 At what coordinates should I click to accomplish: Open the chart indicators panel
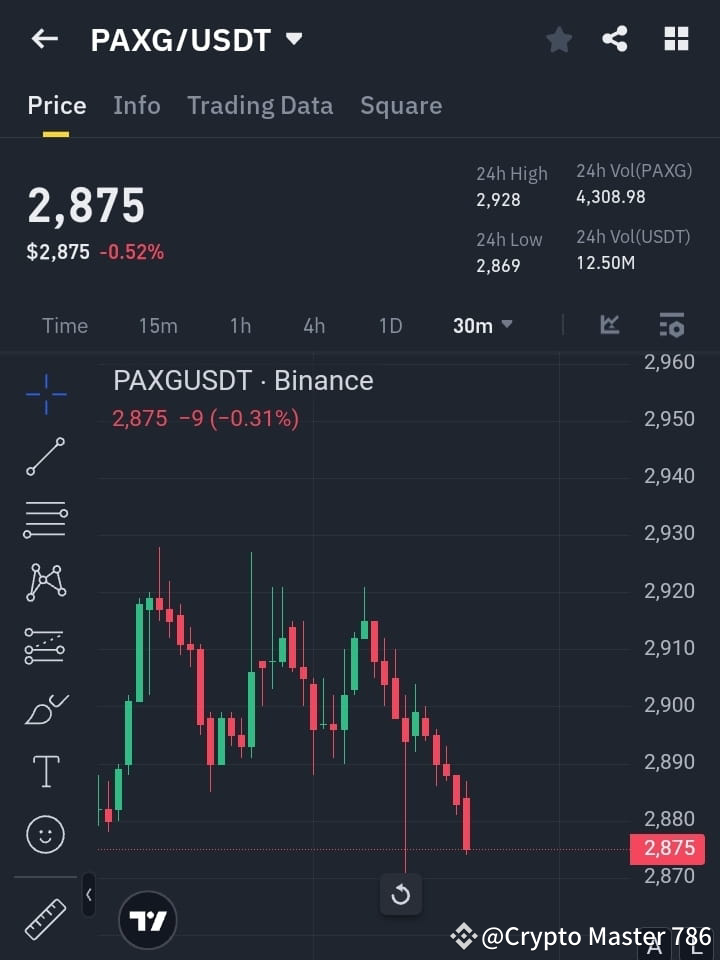(x=610, y=325)
